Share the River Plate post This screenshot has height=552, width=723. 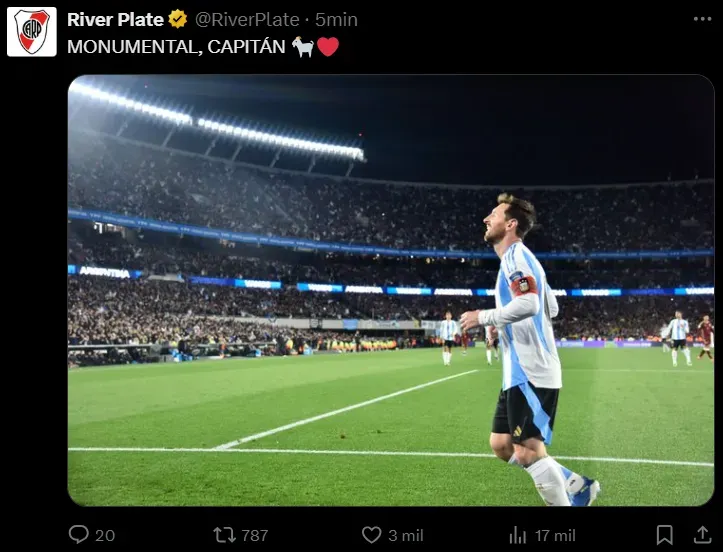pos(702,535)
